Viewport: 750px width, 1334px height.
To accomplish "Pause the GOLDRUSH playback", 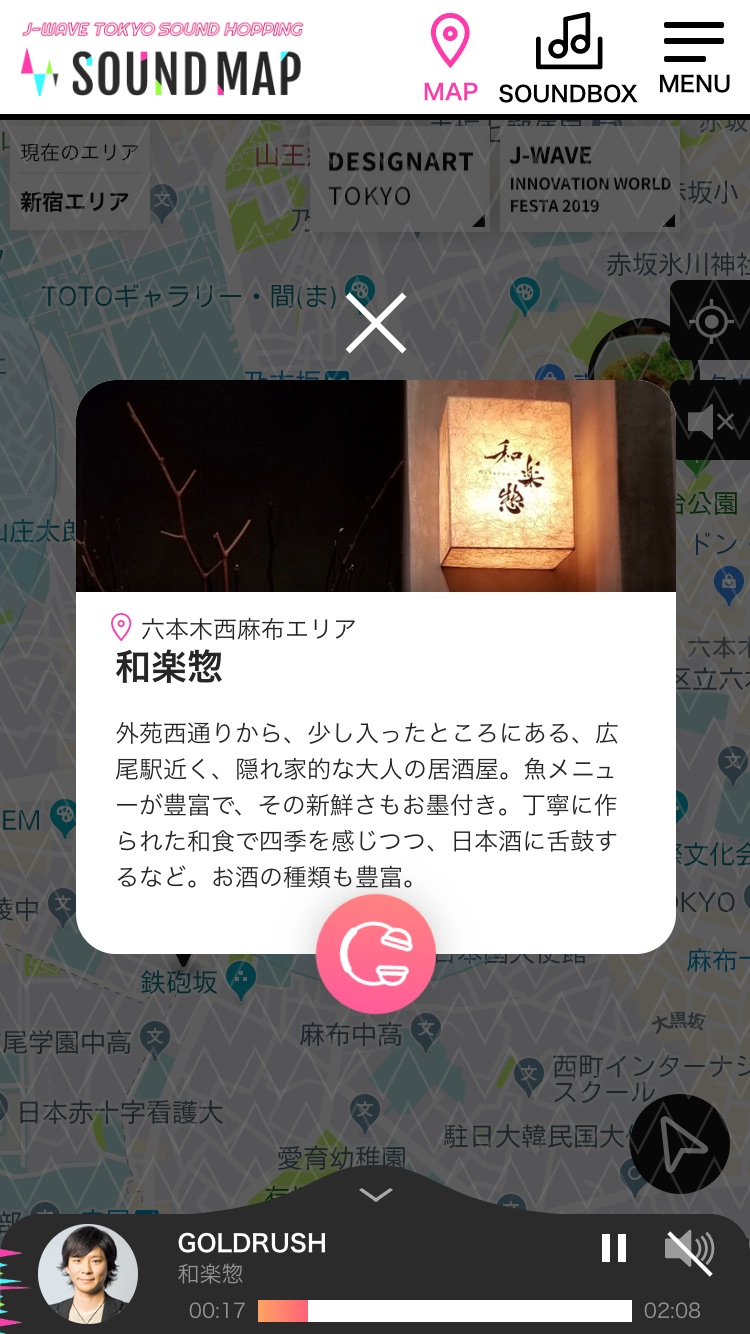I will tap(614, 1248).
